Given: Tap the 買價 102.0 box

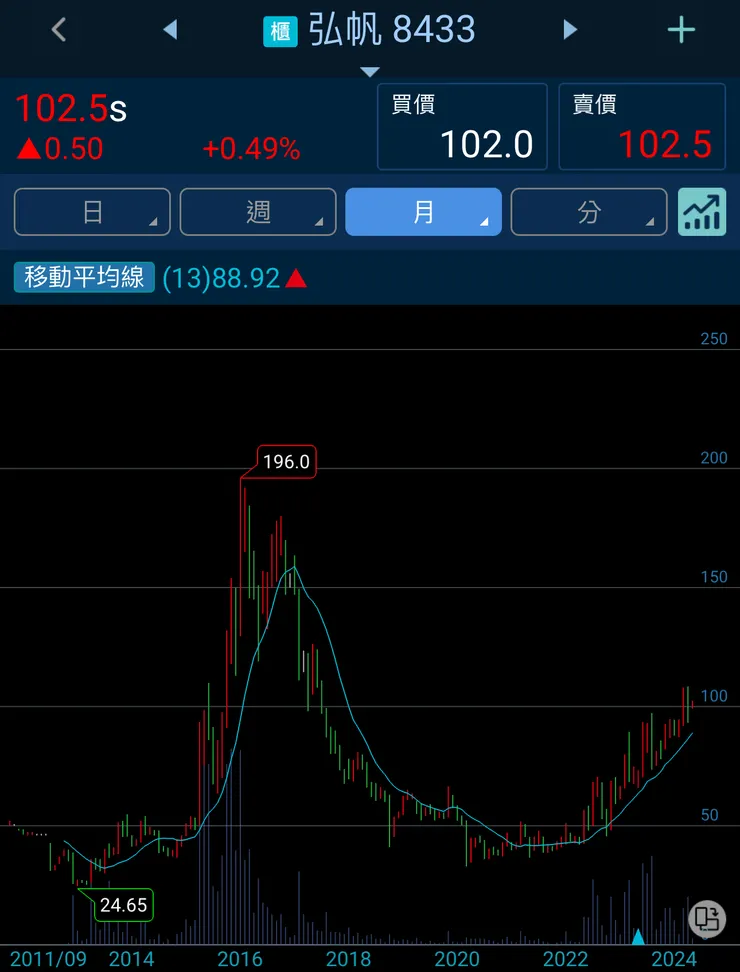Looking at the screenshot, I should 462,127.
